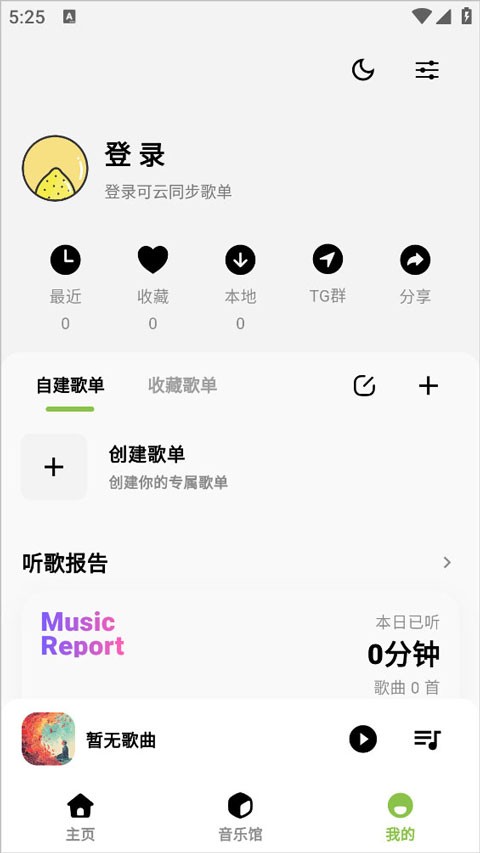Switch to the 收藏歌单 tab
This screenshot has width=480, height=853.
pyautogui.click(x=182, y=385)
